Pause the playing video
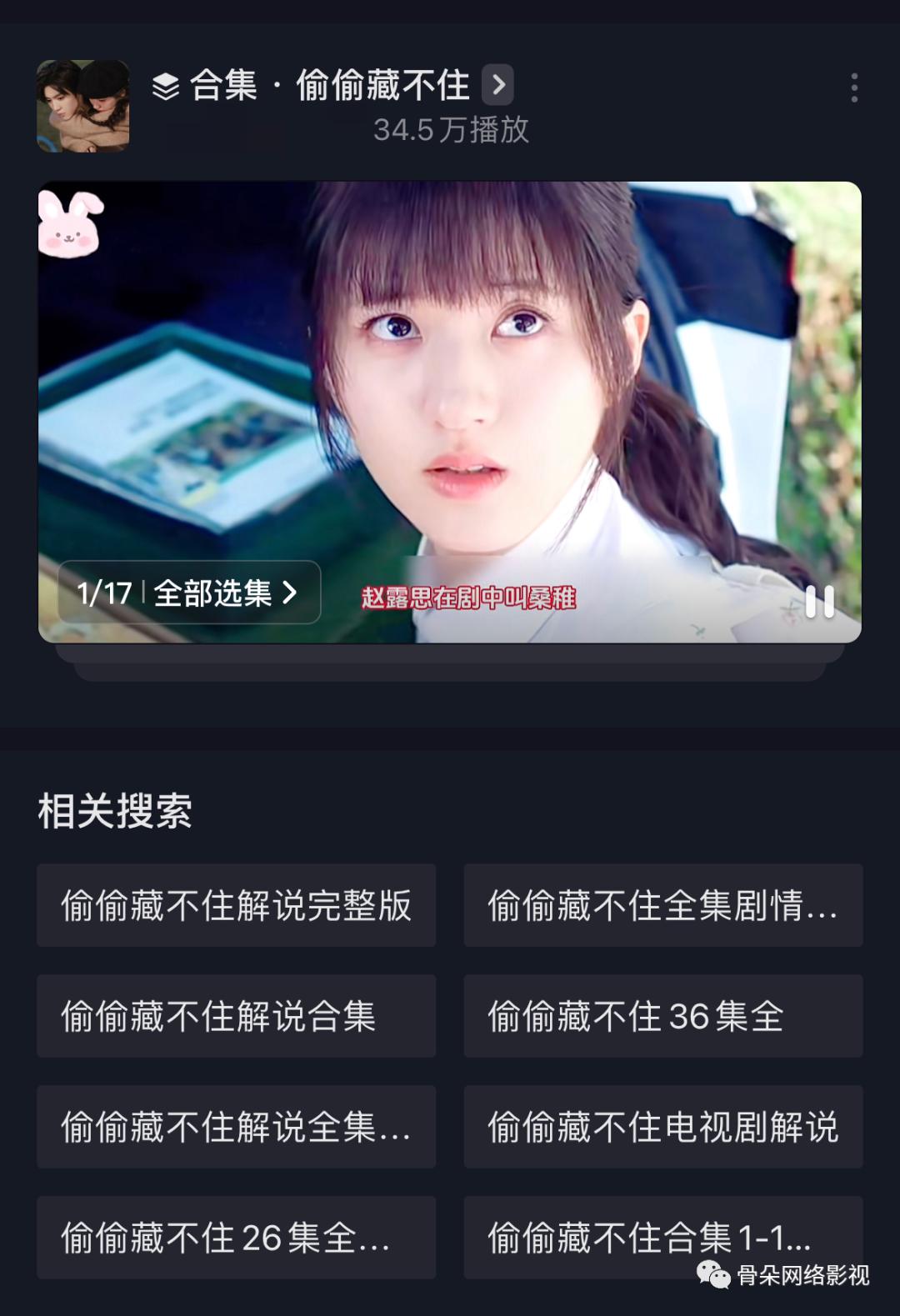Image resolution: width=900 pixels, height=1316 pixels. coord(819,602)
